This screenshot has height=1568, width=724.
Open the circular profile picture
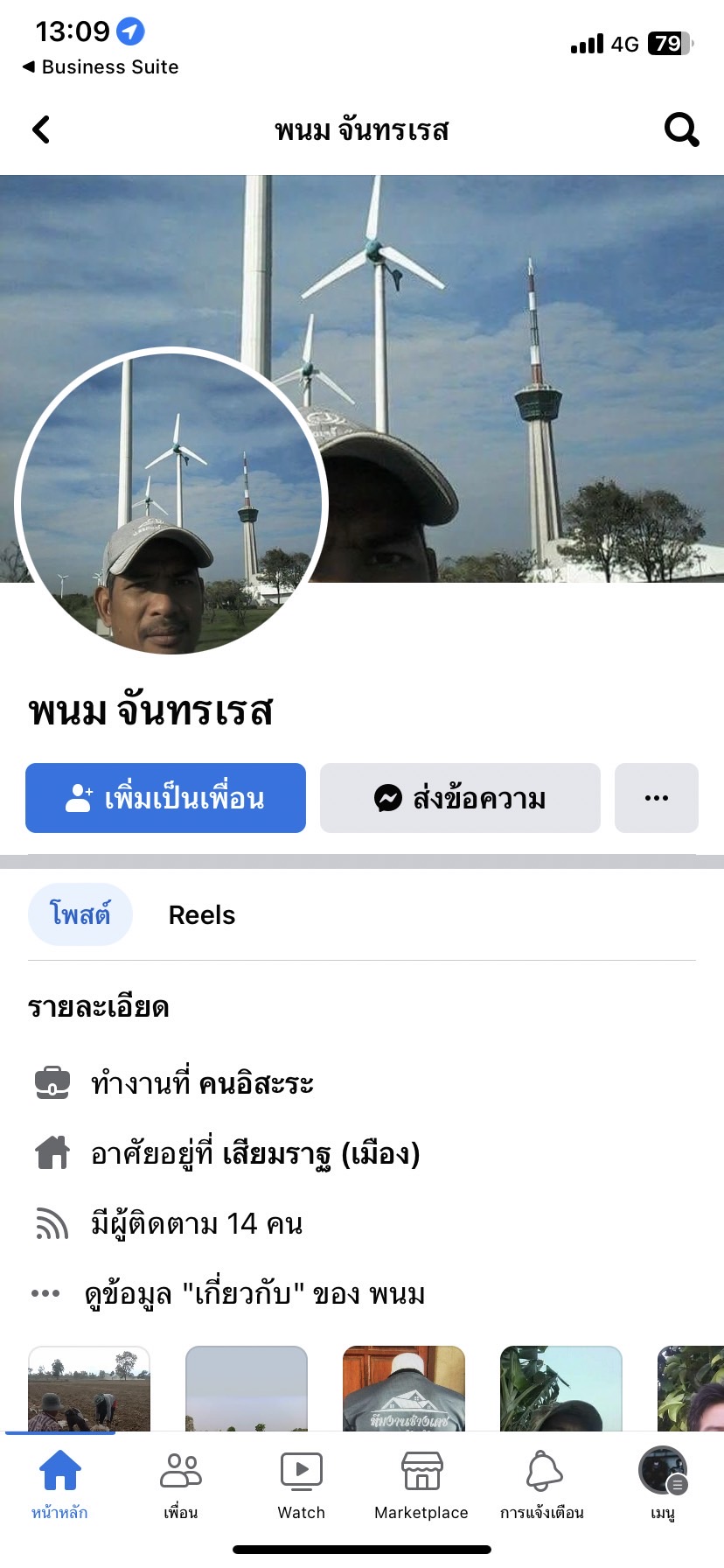pyautogui.click(x=171, y=503)
